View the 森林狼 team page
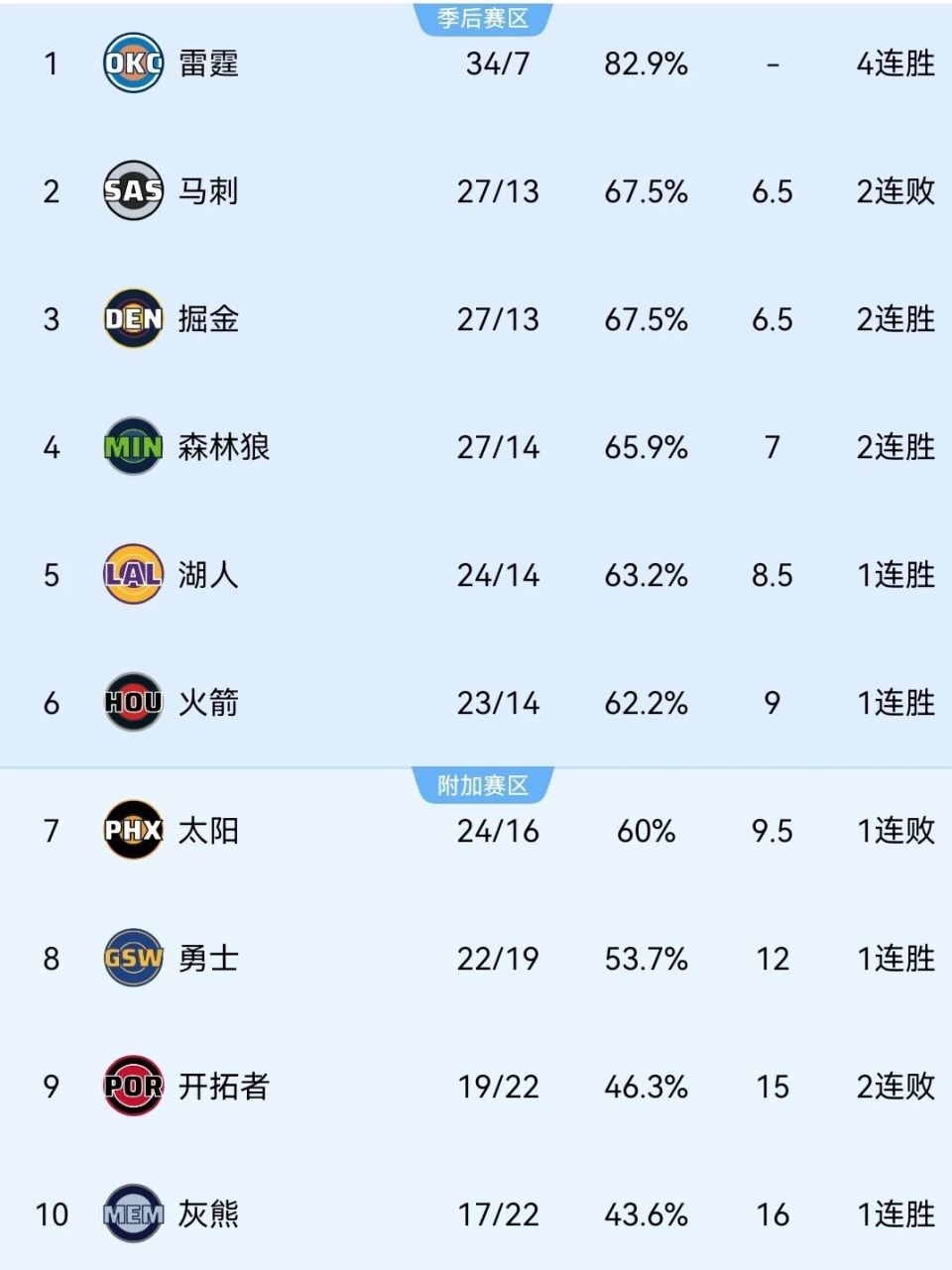This screenshot has width=952, height=1270. [223, 446]
